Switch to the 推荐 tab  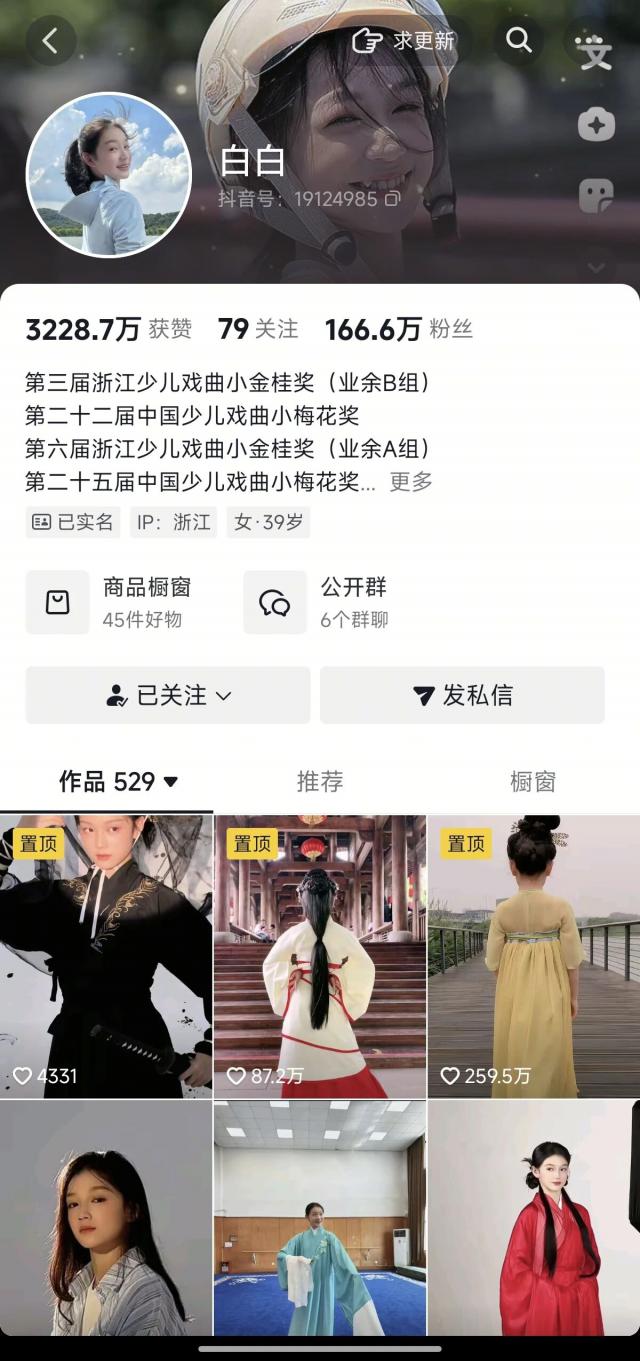[x=320, y=781]
